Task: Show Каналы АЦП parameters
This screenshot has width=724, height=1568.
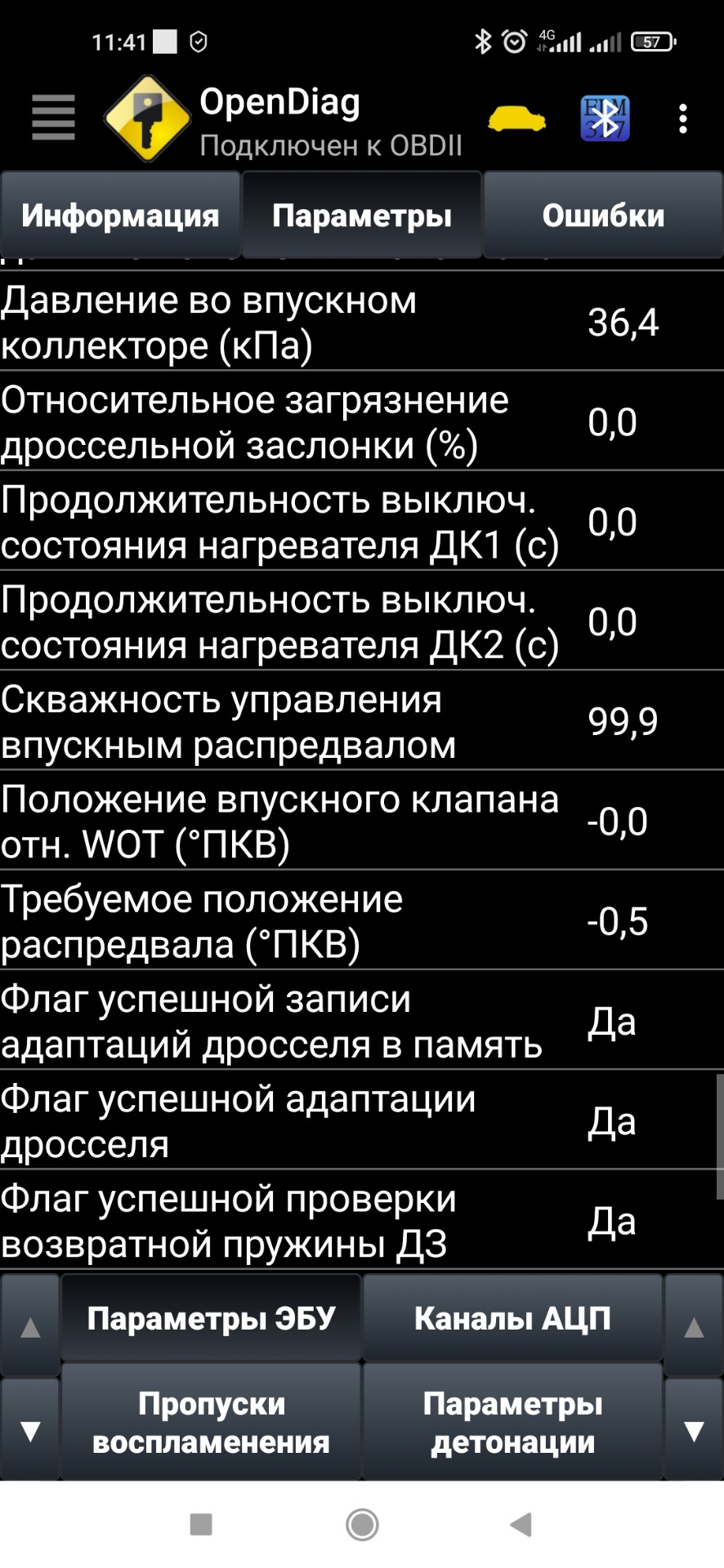Action: tap(512, 1319)
